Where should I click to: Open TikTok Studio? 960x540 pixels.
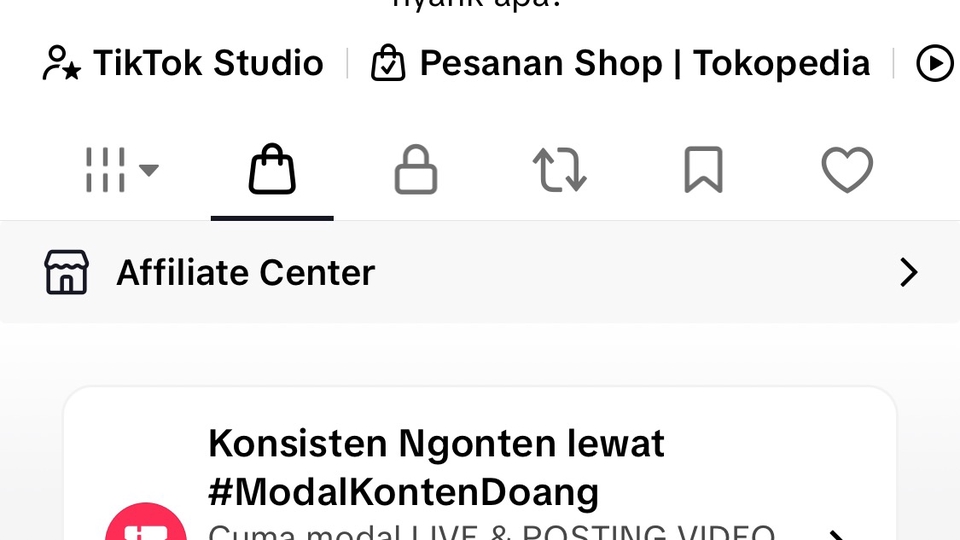184,64
